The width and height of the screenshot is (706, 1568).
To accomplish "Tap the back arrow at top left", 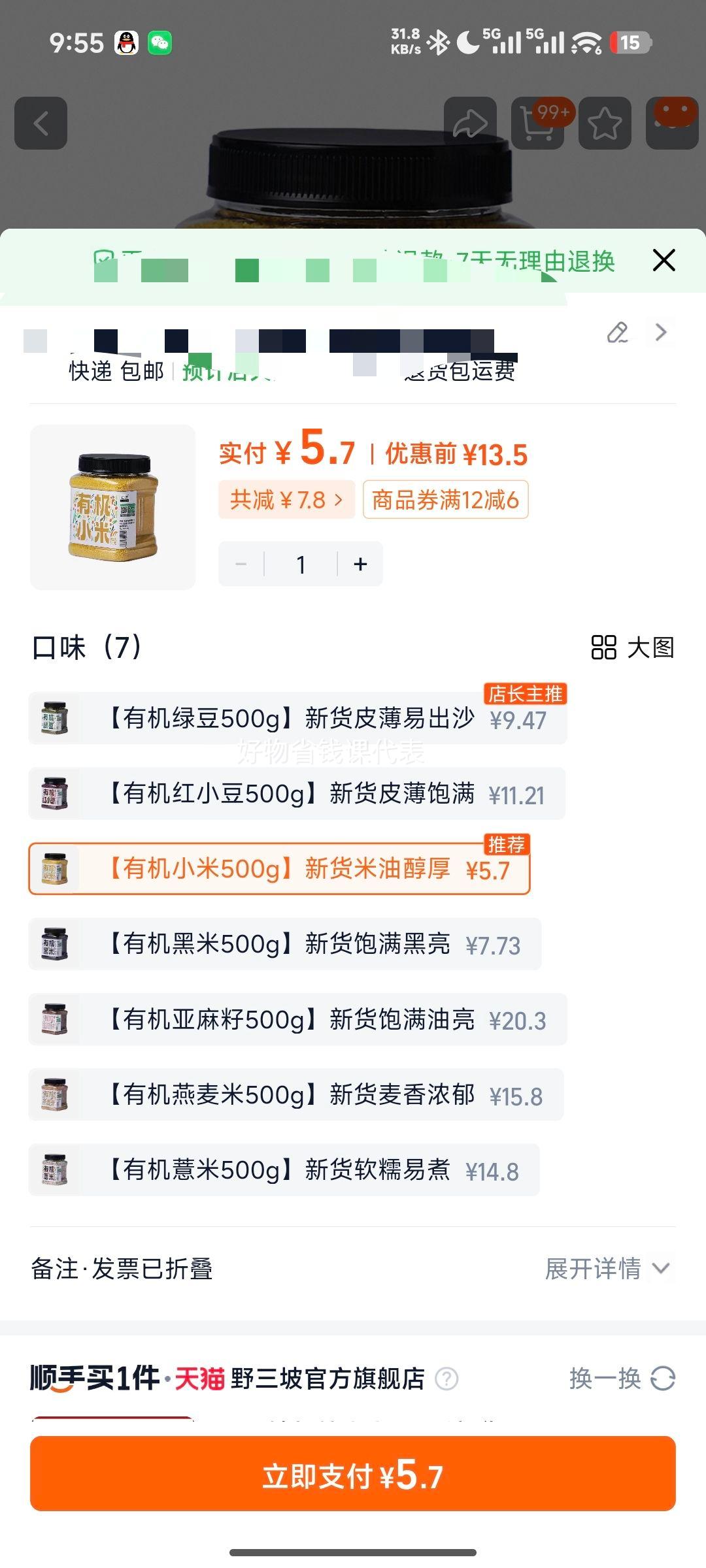I will 41,124.
